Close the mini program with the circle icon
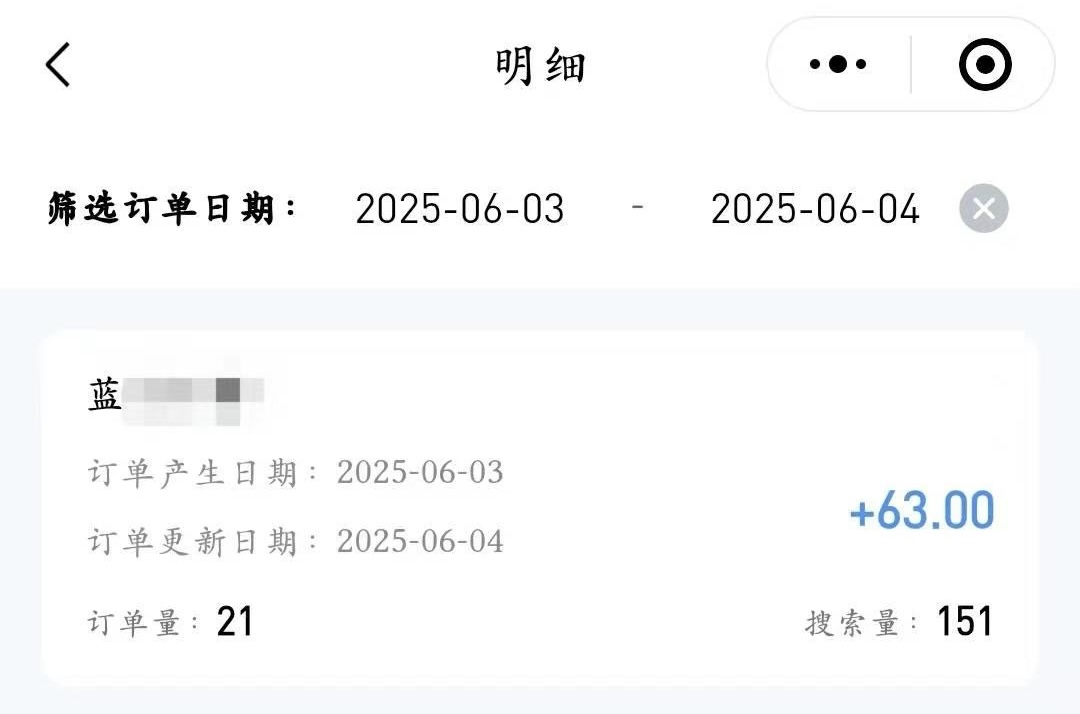Viewport: 1080px width, 714px height. click(985, 65)
